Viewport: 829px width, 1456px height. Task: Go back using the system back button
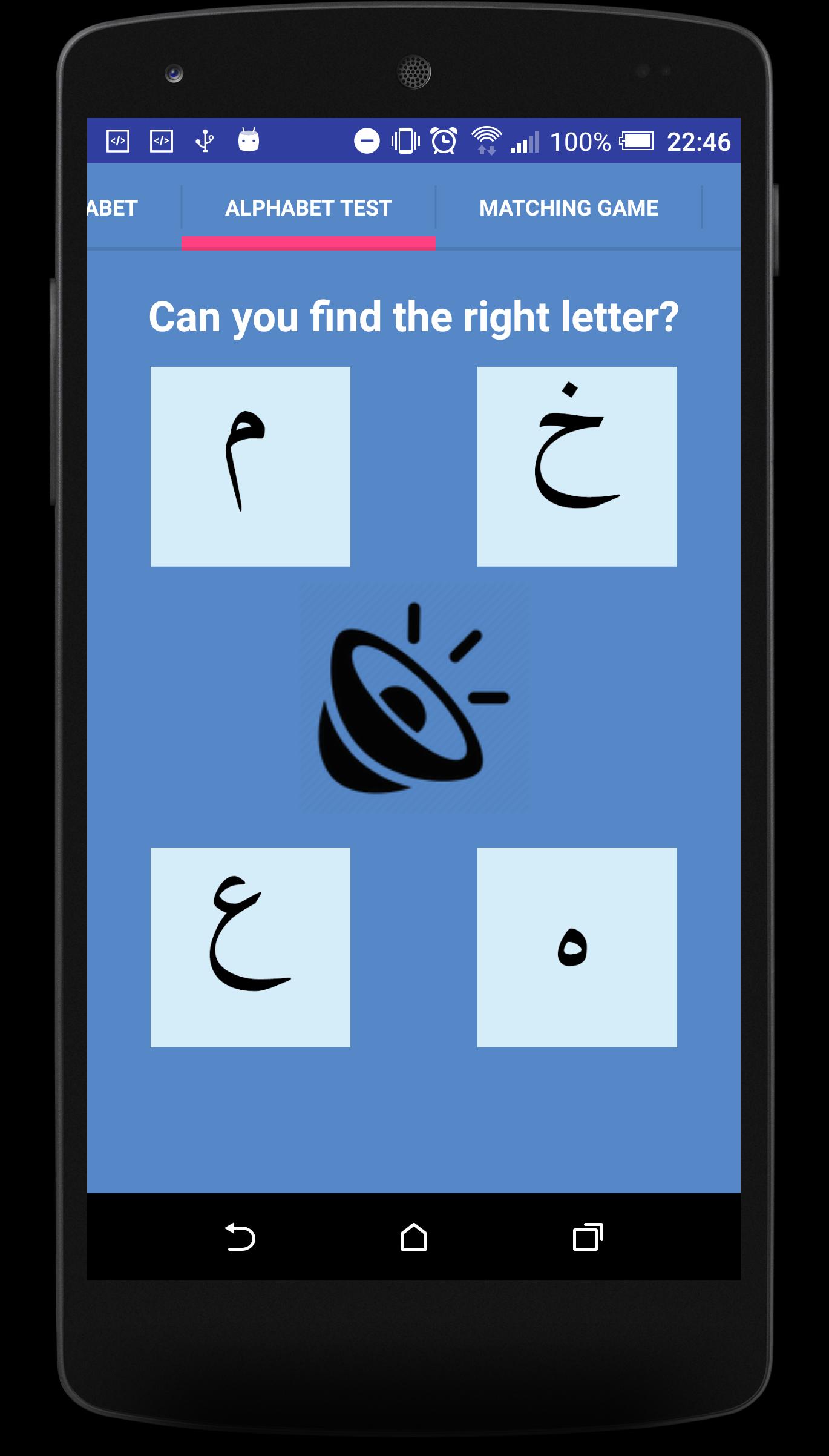(x=240, y=1236)
